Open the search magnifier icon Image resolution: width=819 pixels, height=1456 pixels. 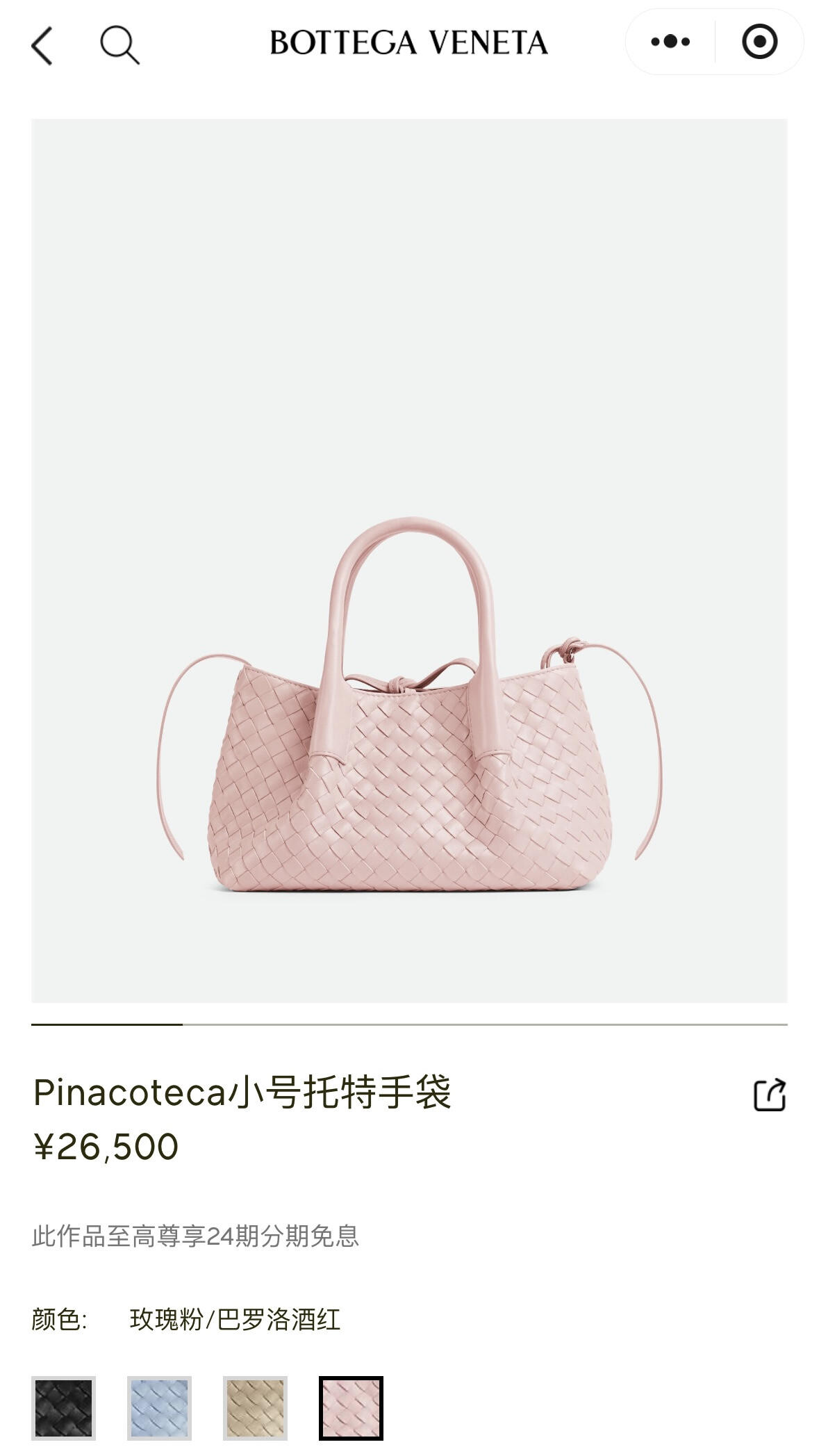119,45
